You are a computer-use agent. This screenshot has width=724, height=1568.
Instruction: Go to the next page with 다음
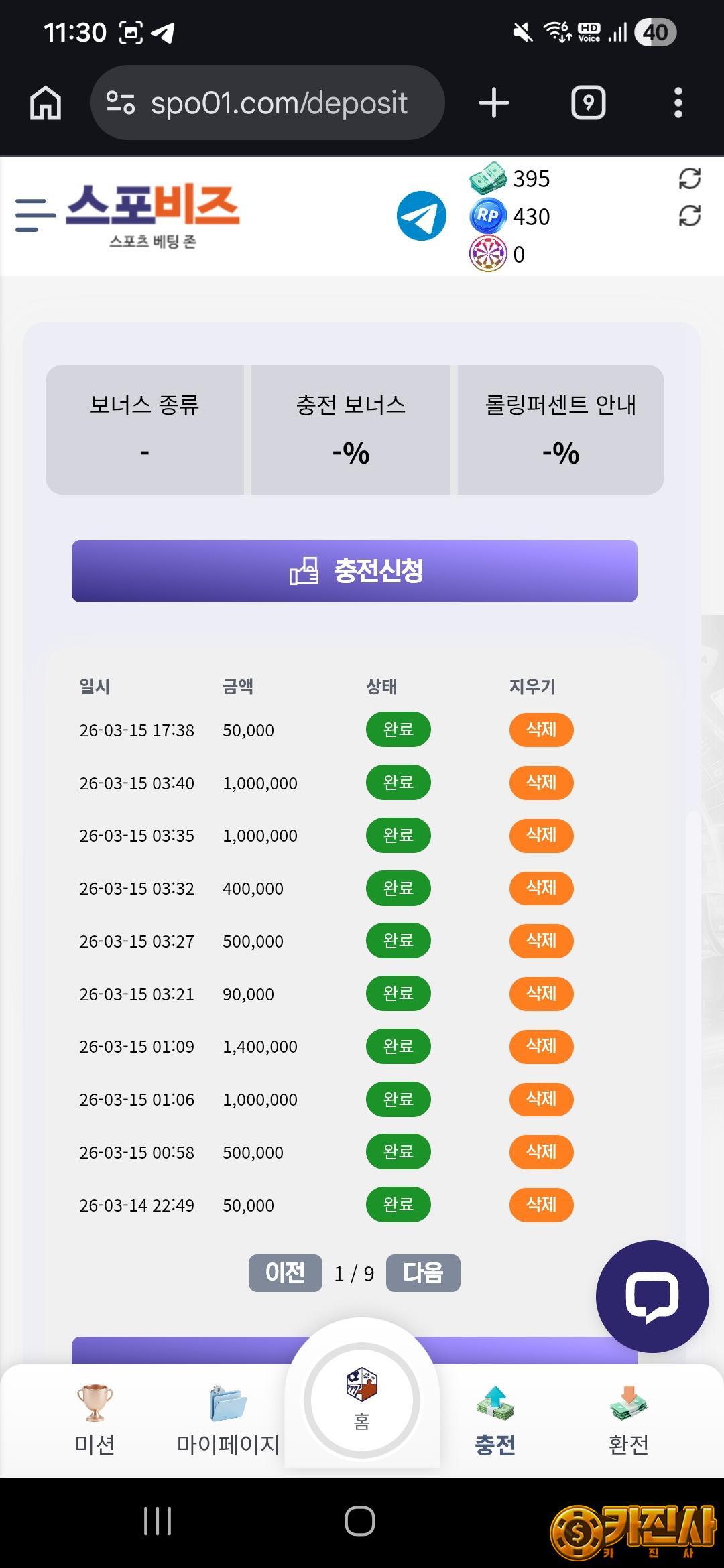pyautogui.click(x=423, y=1272)
